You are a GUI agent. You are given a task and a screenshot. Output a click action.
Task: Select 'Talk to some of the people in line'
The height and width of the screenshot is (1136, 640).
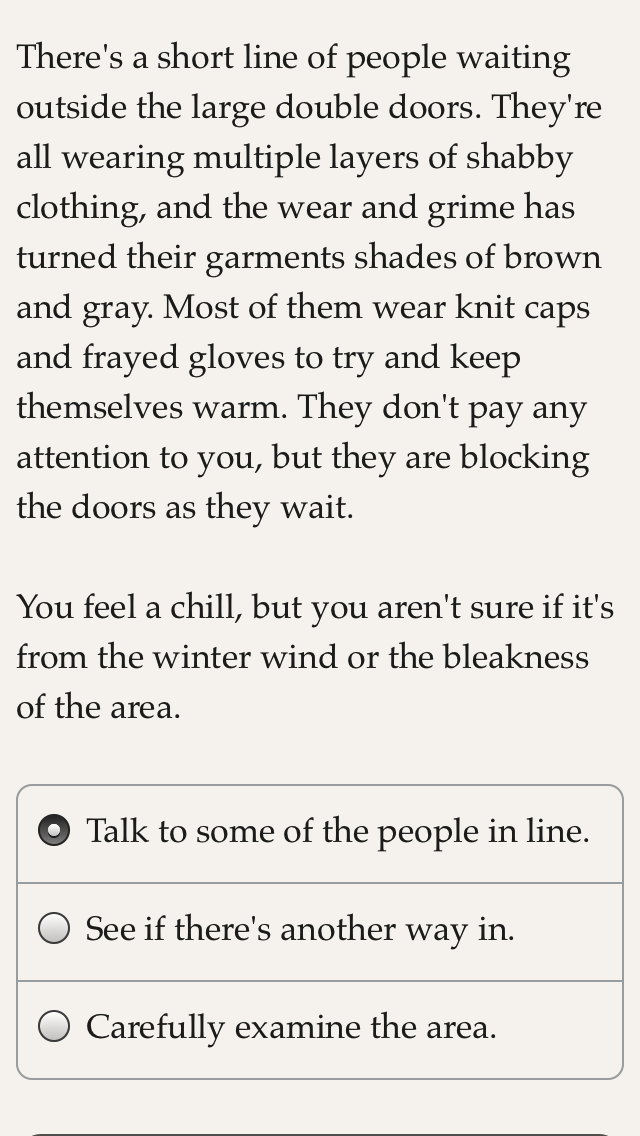320,833
